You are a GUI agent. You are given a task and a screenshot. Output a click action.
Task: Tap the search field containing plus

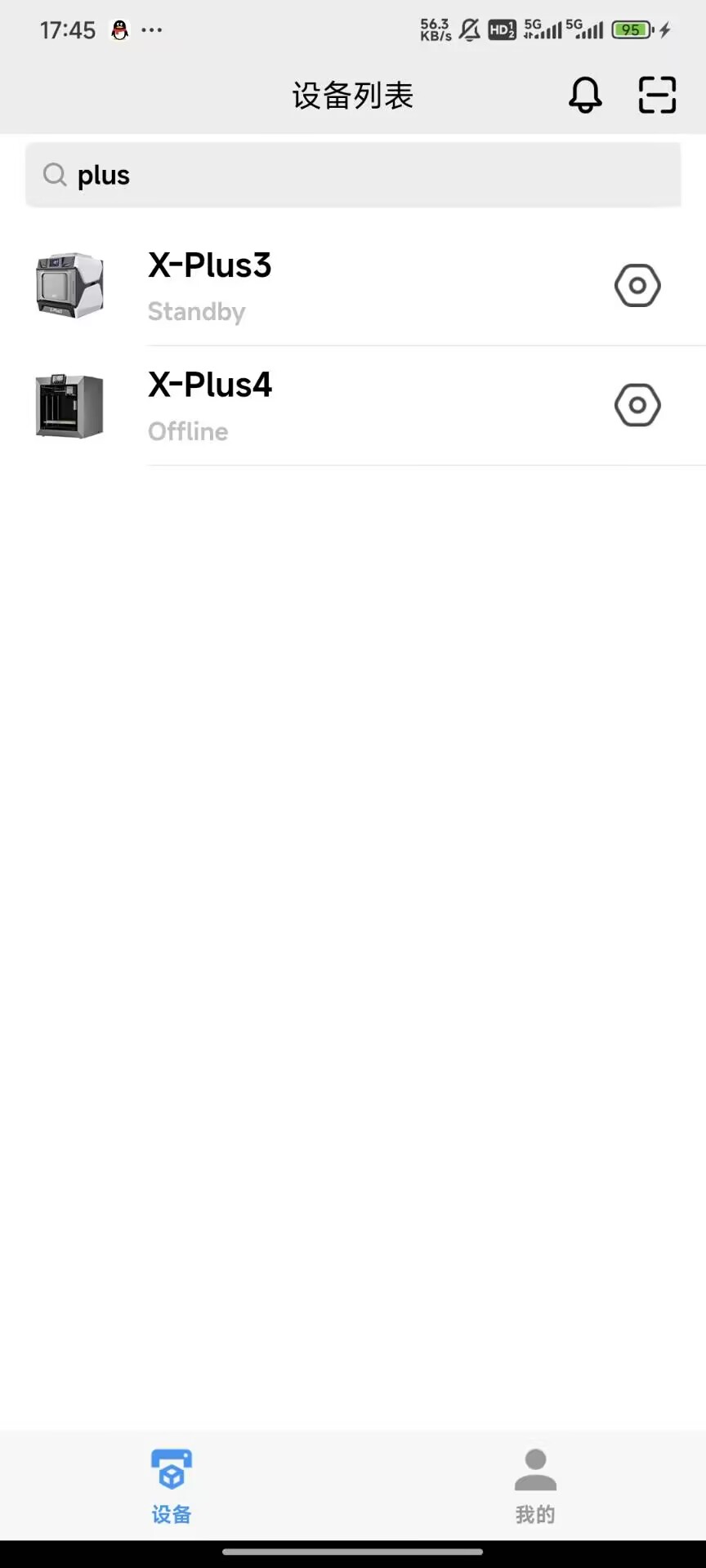tap(353, 176)
